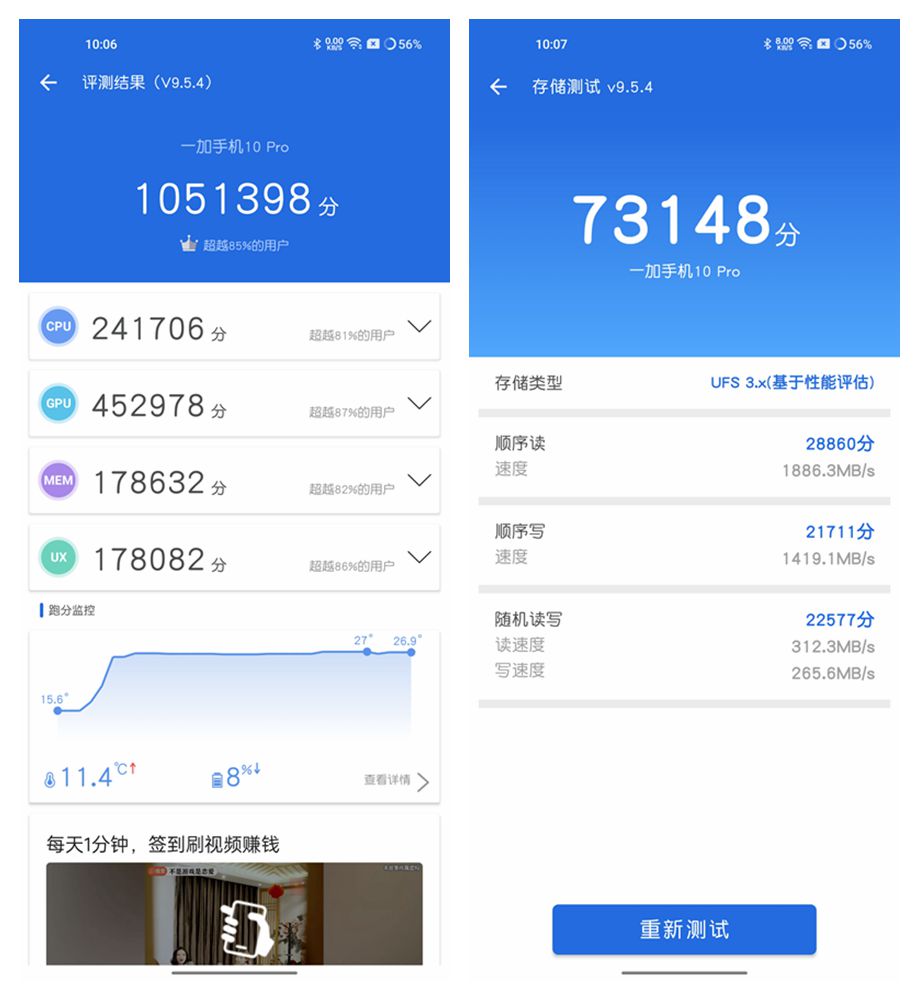The image size is (920, 1001).
Task: Tap the Wi-Fi icon in the status bar
Action: 352,43
